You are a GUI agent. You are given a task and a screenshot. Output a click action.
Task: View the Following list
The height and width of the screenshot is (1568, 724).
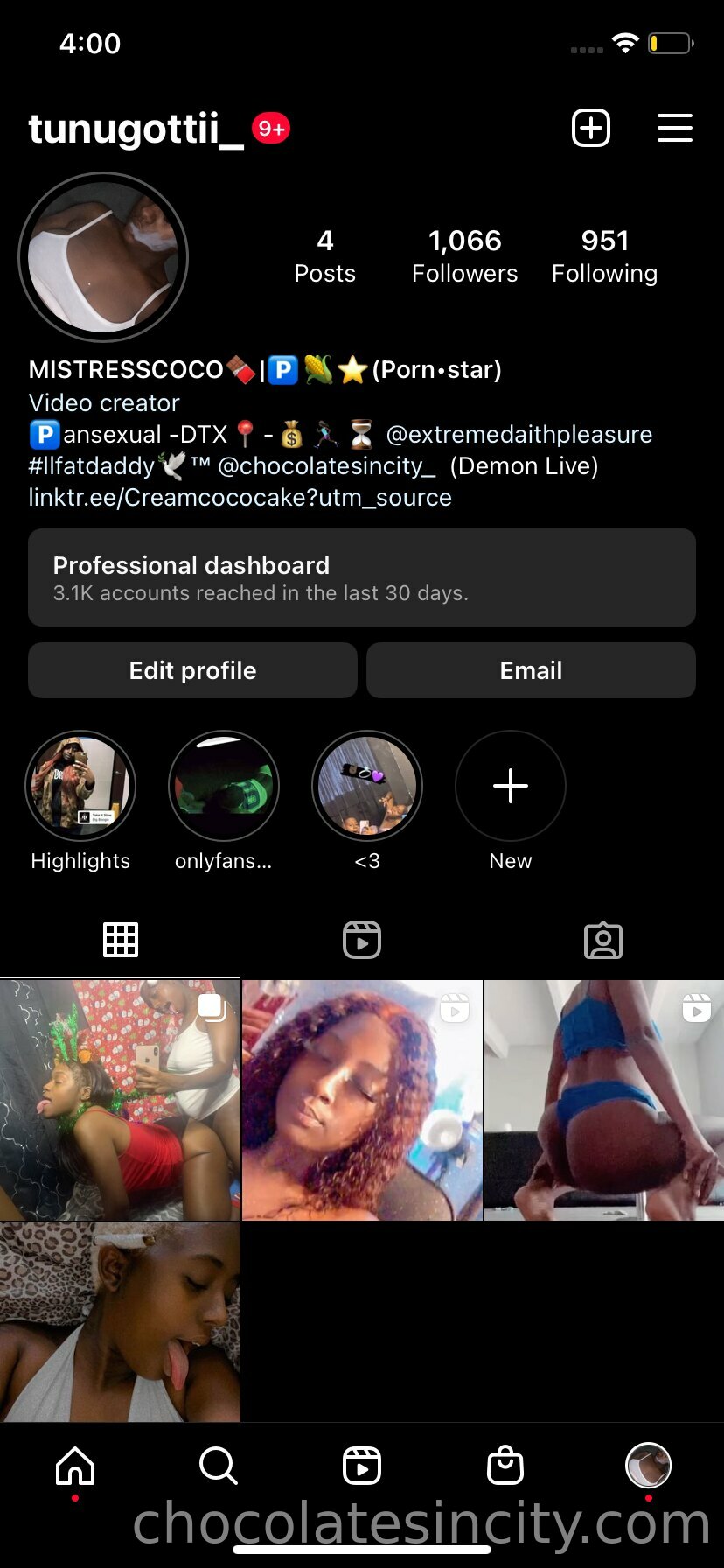(604, 256)
